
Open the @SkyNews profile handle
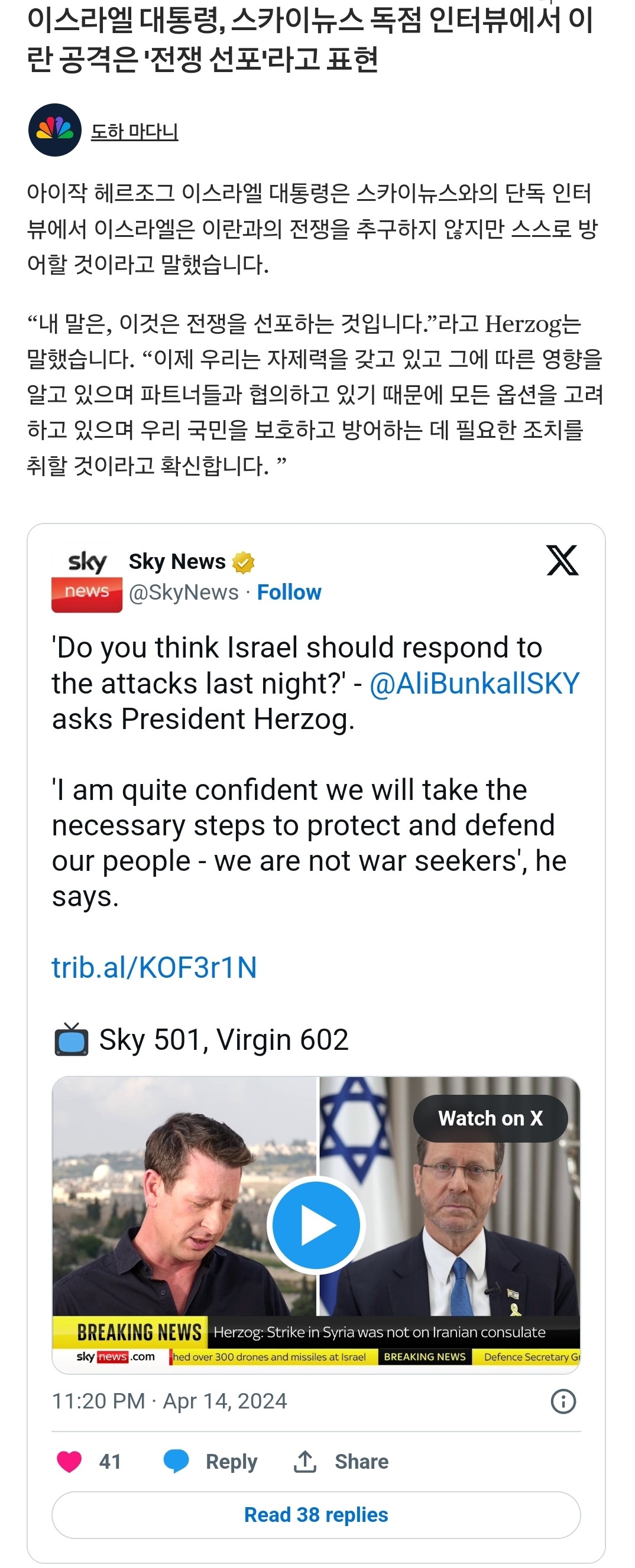coord(183,592)
